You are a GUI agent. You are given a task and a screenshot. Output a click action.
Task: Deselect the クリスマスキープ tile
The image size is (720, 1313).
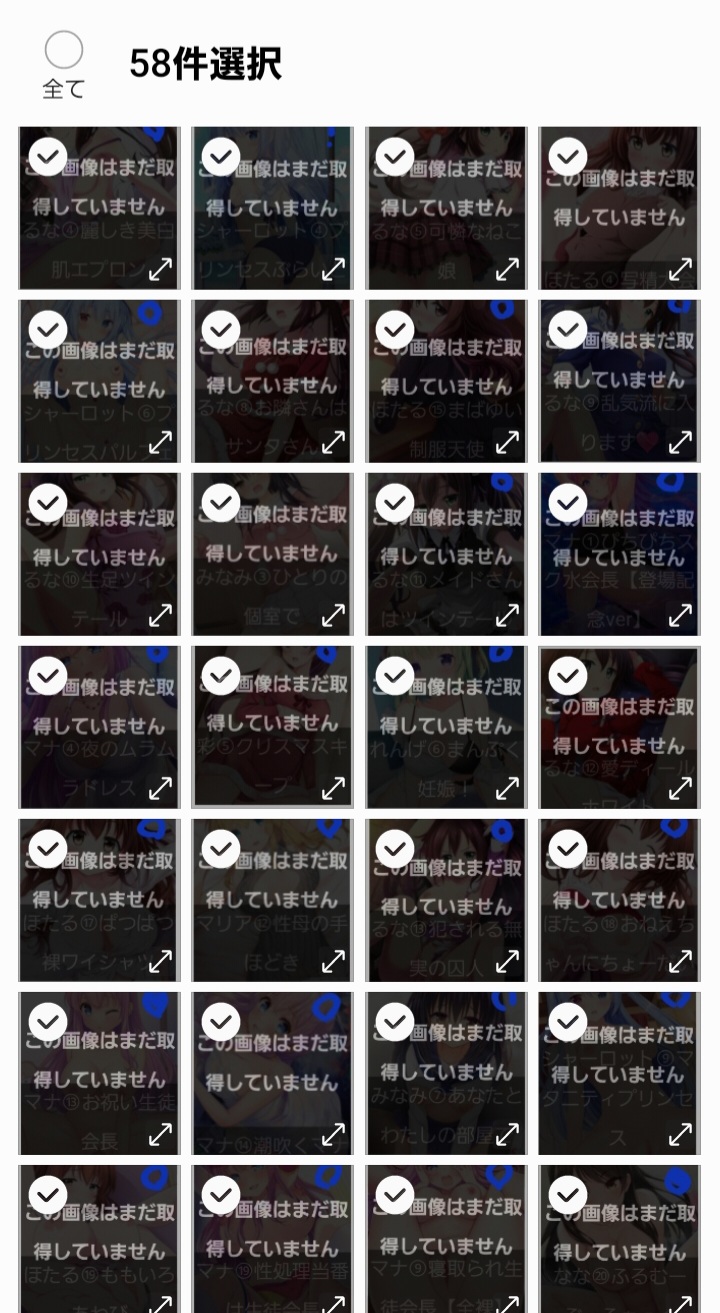[x=221, y=676]
